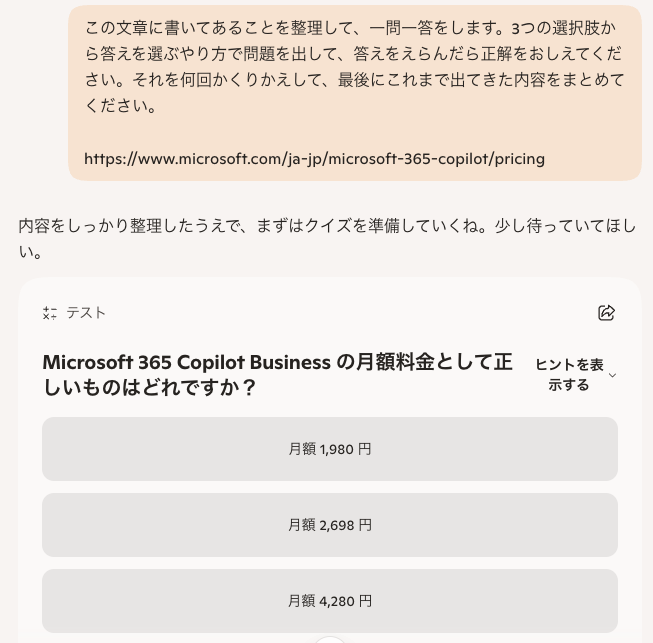The image size is (653, 643).
Task: Pick the 月額 4,280 円 answer
Action: [329, 601]
